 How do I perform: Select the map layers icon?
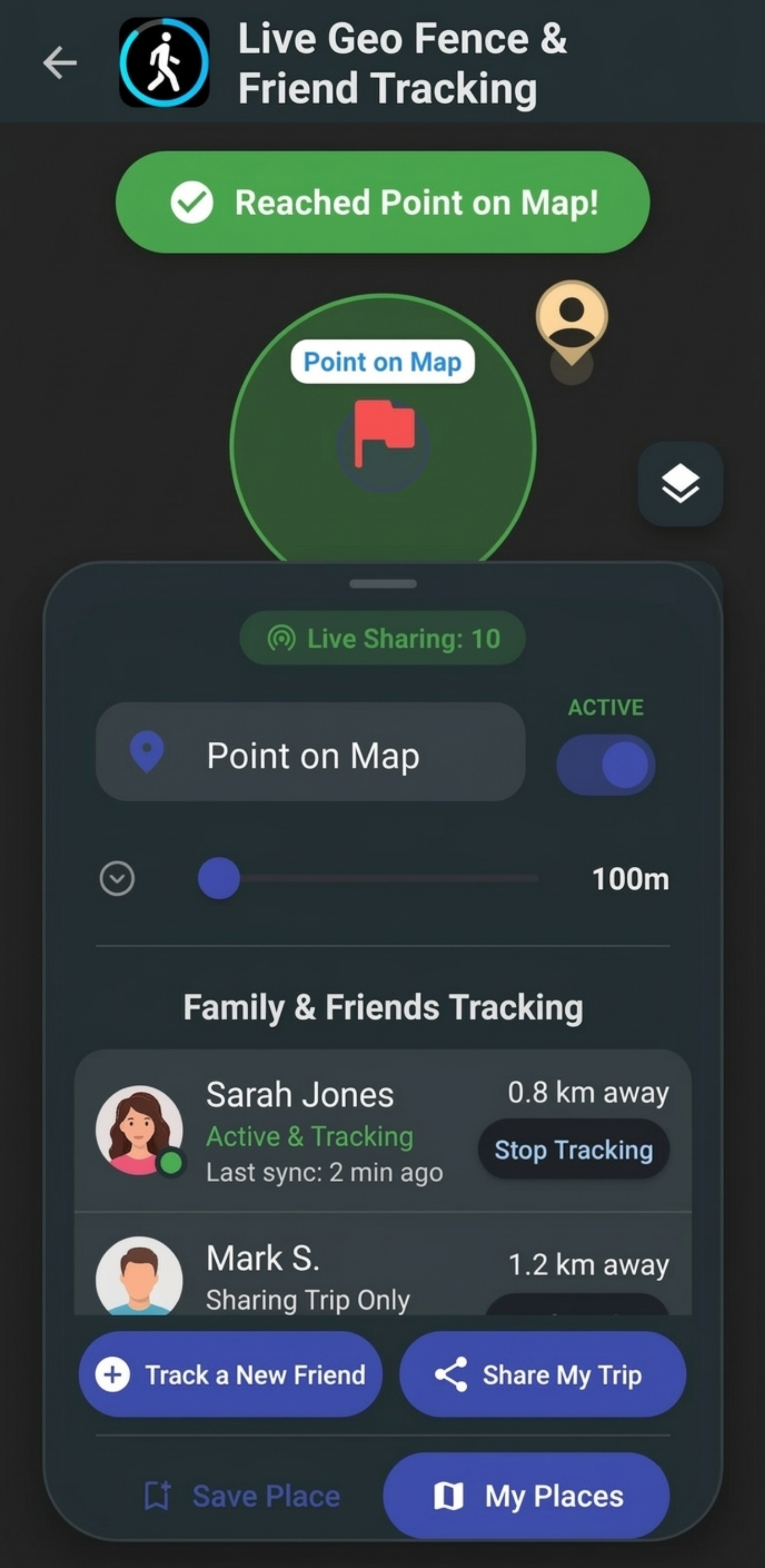click(681, 484)
